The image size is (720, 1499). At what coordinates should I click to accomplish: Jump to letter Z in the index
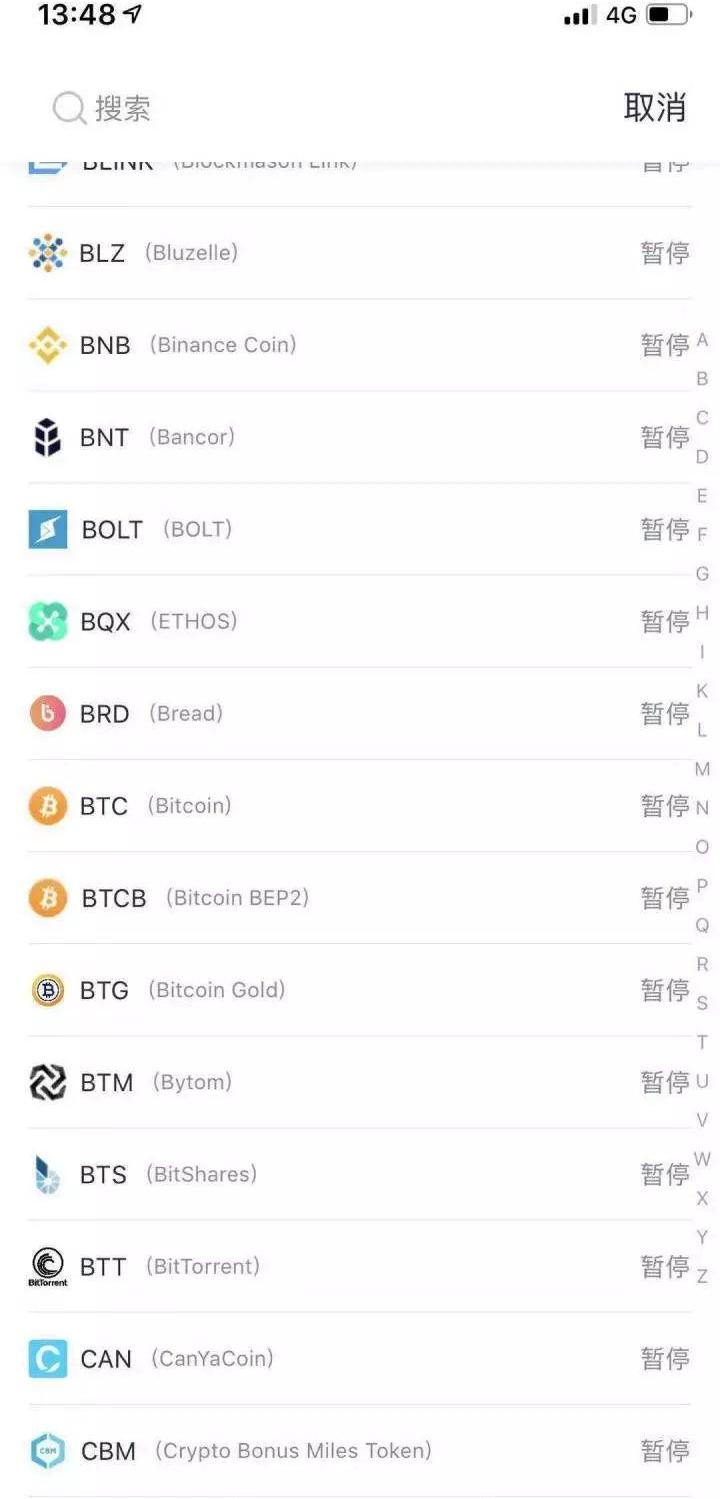pyautogui.click(x=702, y=1276)
